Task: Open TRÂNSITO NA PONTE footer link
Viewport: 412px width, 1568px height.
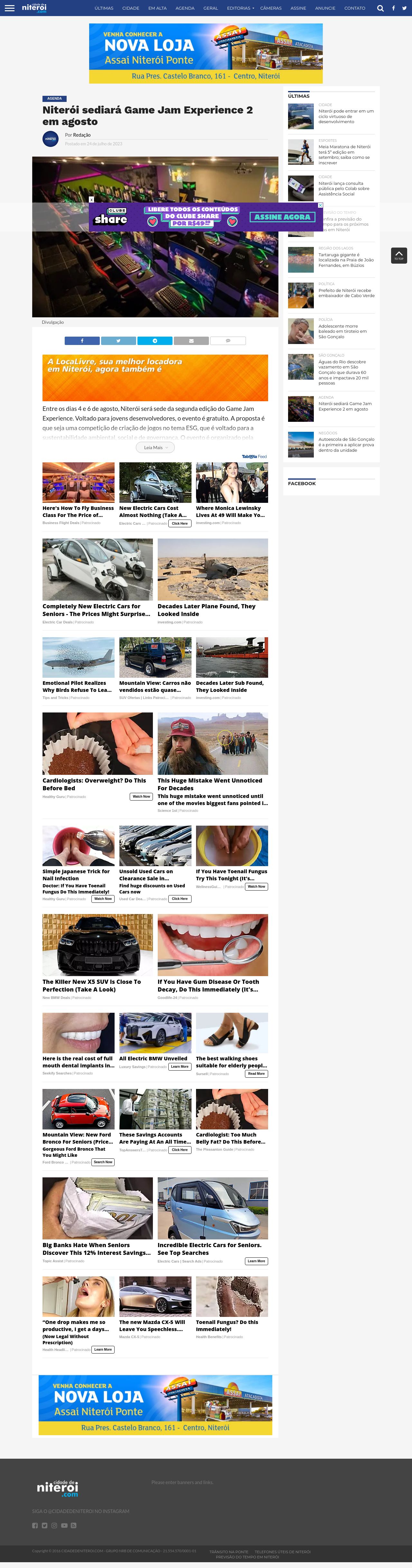Action: coord(229,1552)
